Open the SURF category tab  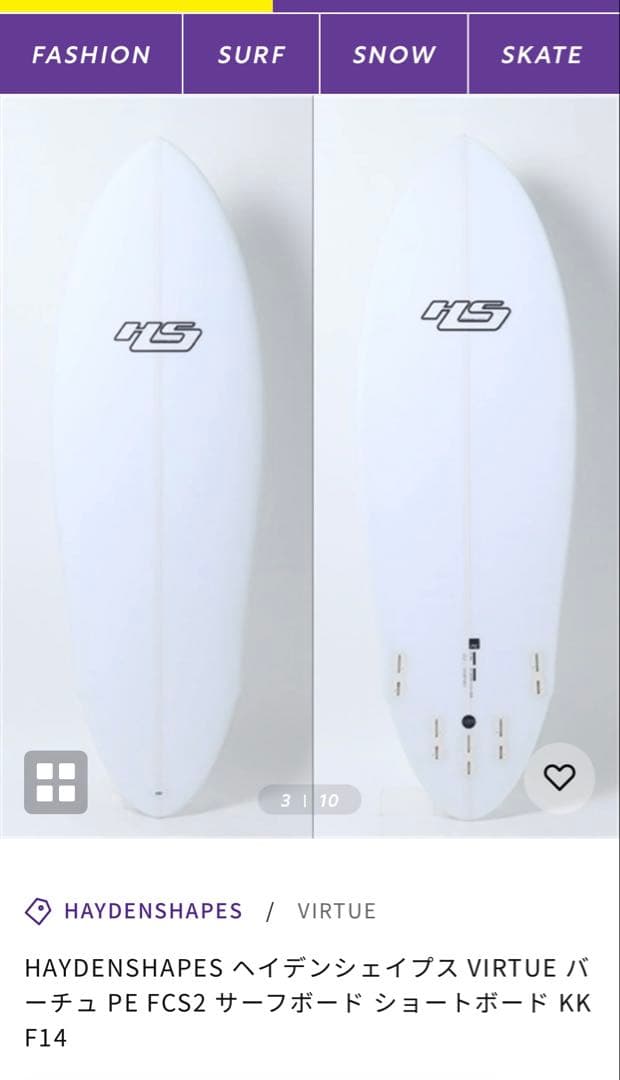251,55
